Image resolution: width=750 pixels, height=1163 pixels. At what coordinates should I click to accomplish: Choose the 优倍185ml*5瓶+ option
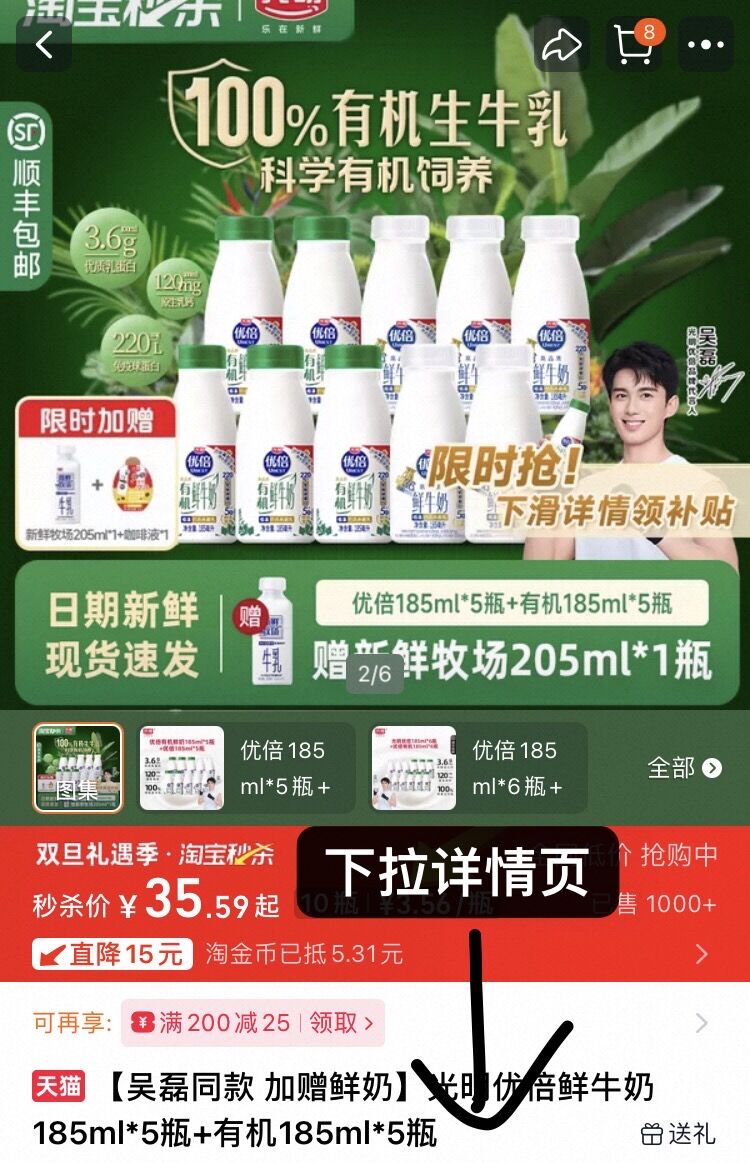pos(246,768)
